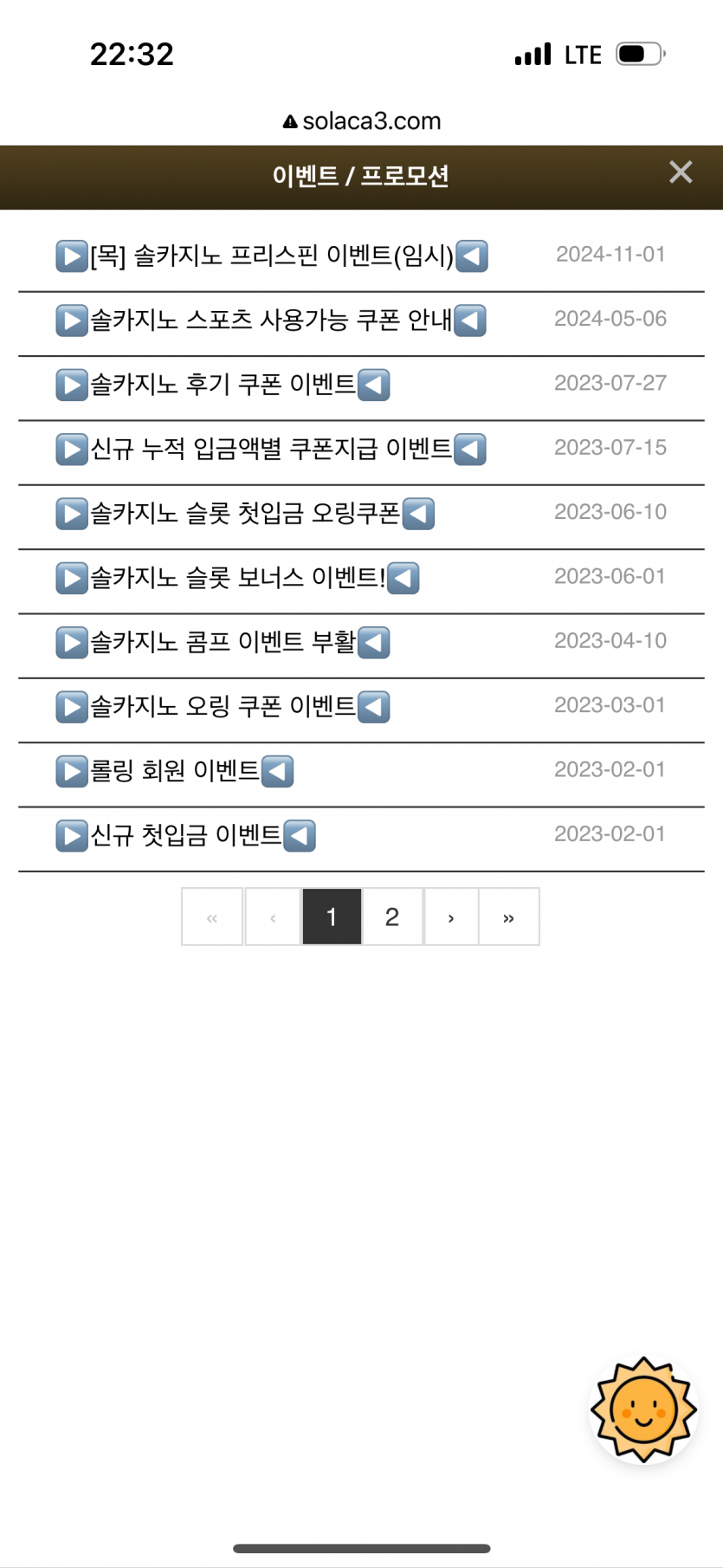Screen dimensions: 723x1568
Task: Go to page 2 of events
Action: tap(392, 917)
